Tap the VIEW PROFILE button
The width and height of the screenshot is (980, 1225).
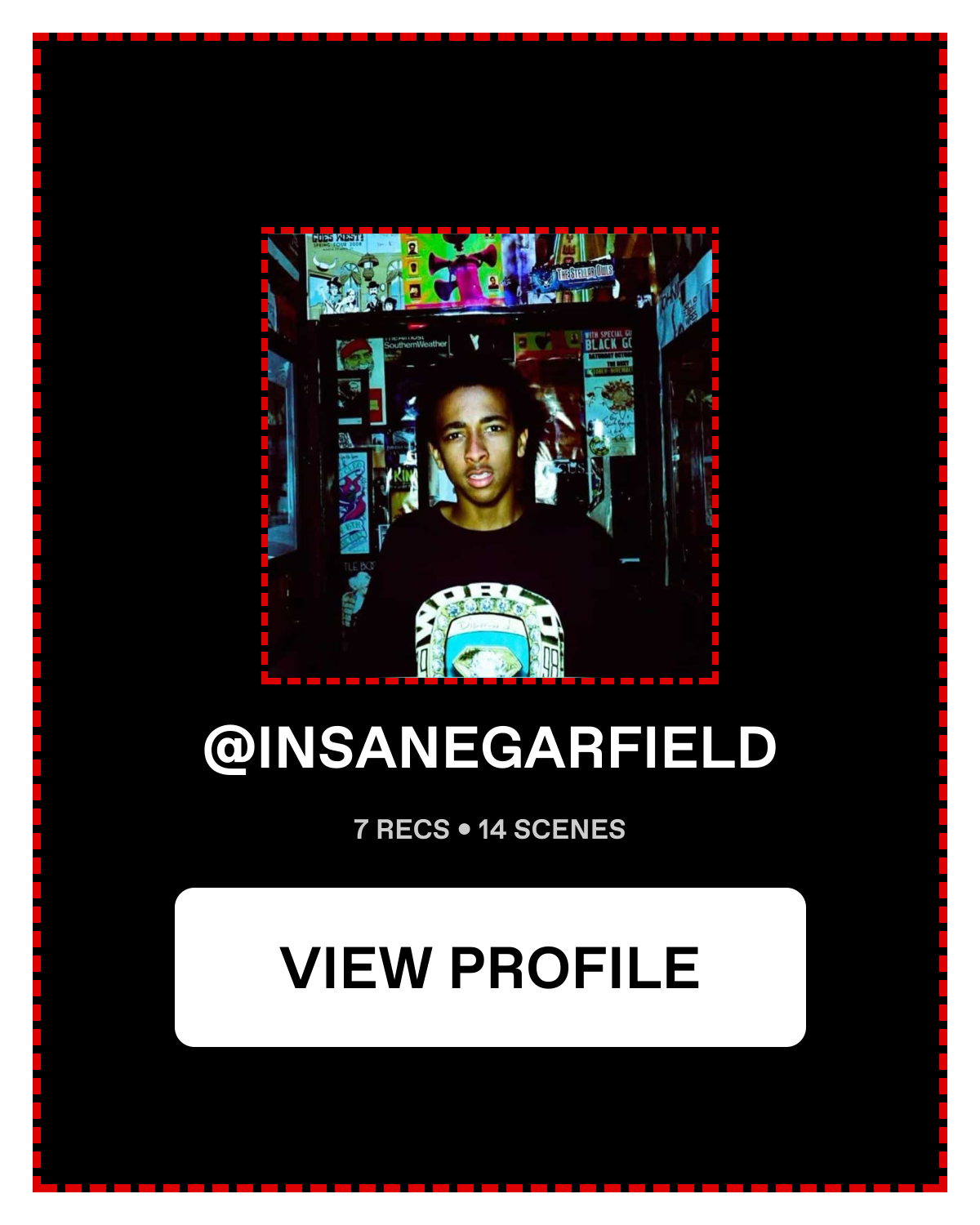(490, 967)
